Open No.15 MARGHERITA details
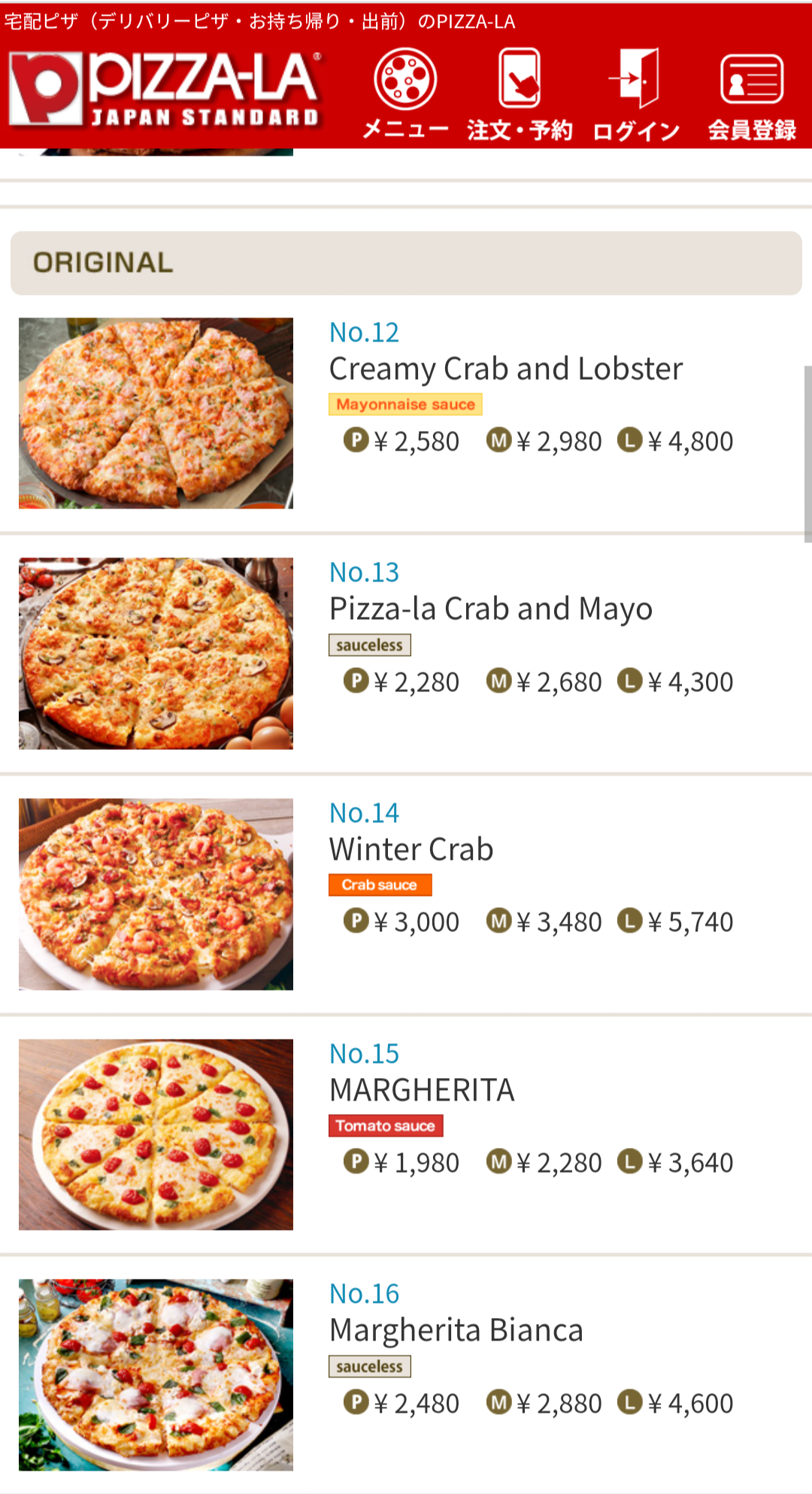Screen dimensions: 812x1494 tap(422, 1090)
